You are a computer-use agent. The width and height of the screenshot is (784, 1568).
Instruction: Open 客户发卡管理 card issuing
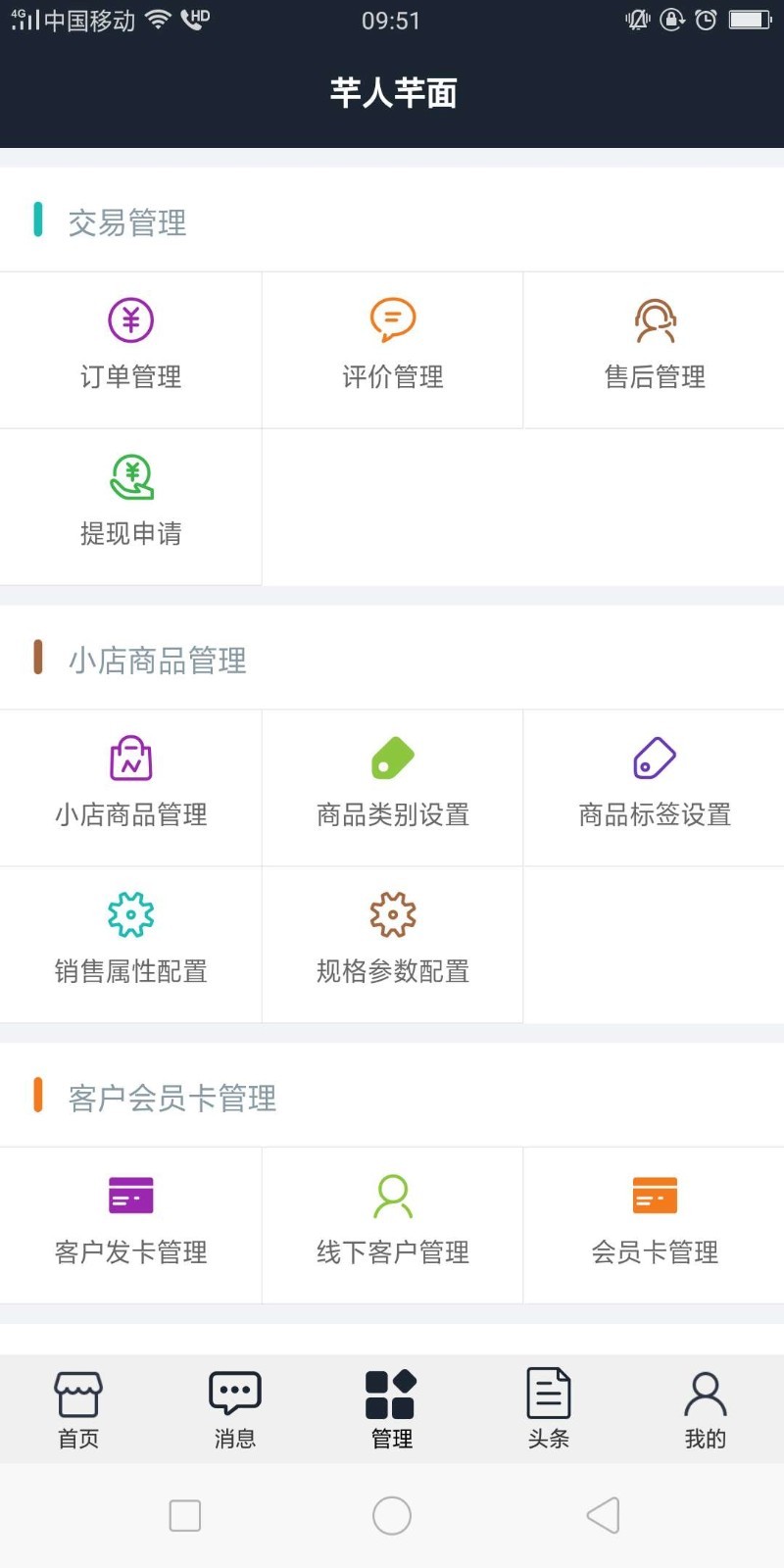130,1225
